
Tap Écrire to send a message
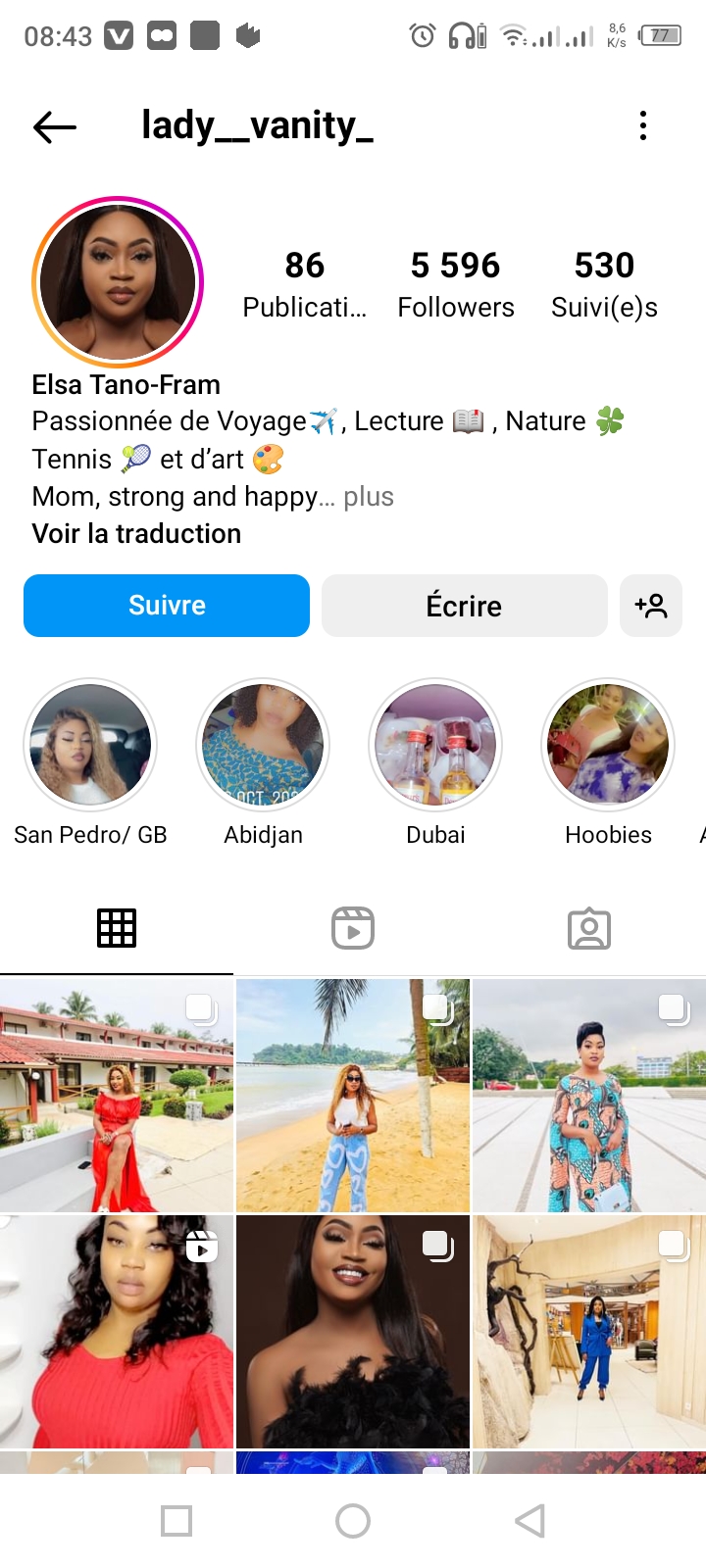tap(465, 606)
